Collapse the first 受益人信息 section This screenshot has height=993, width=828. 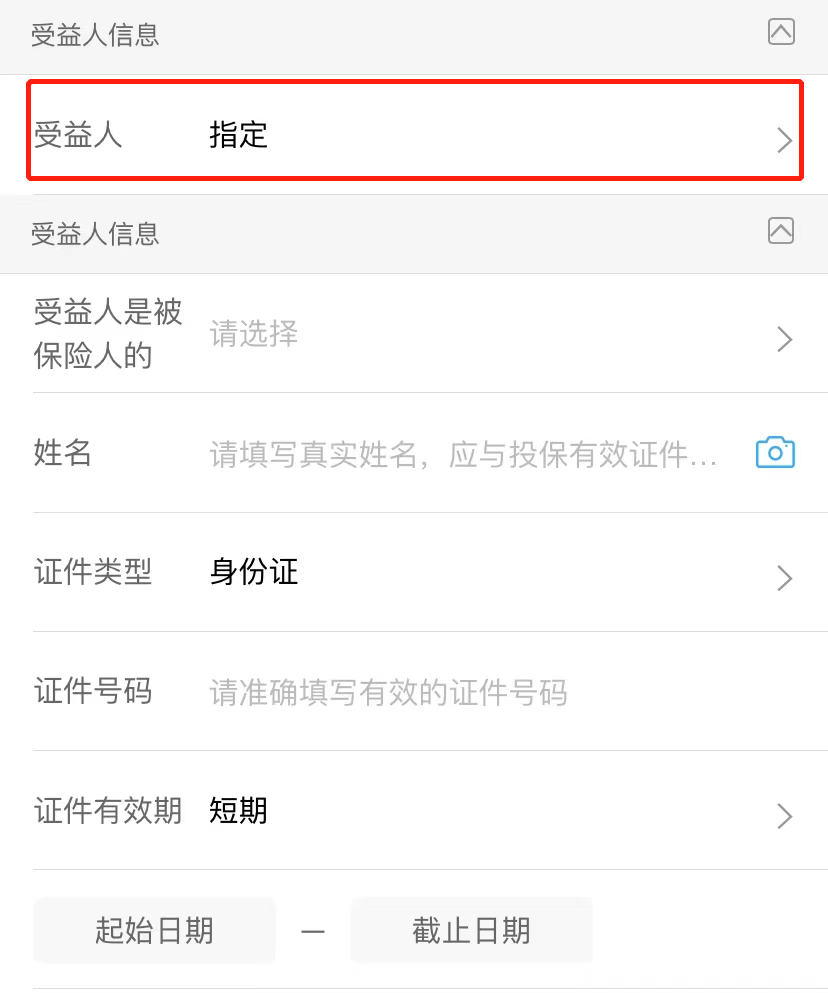tap(780, 32)
